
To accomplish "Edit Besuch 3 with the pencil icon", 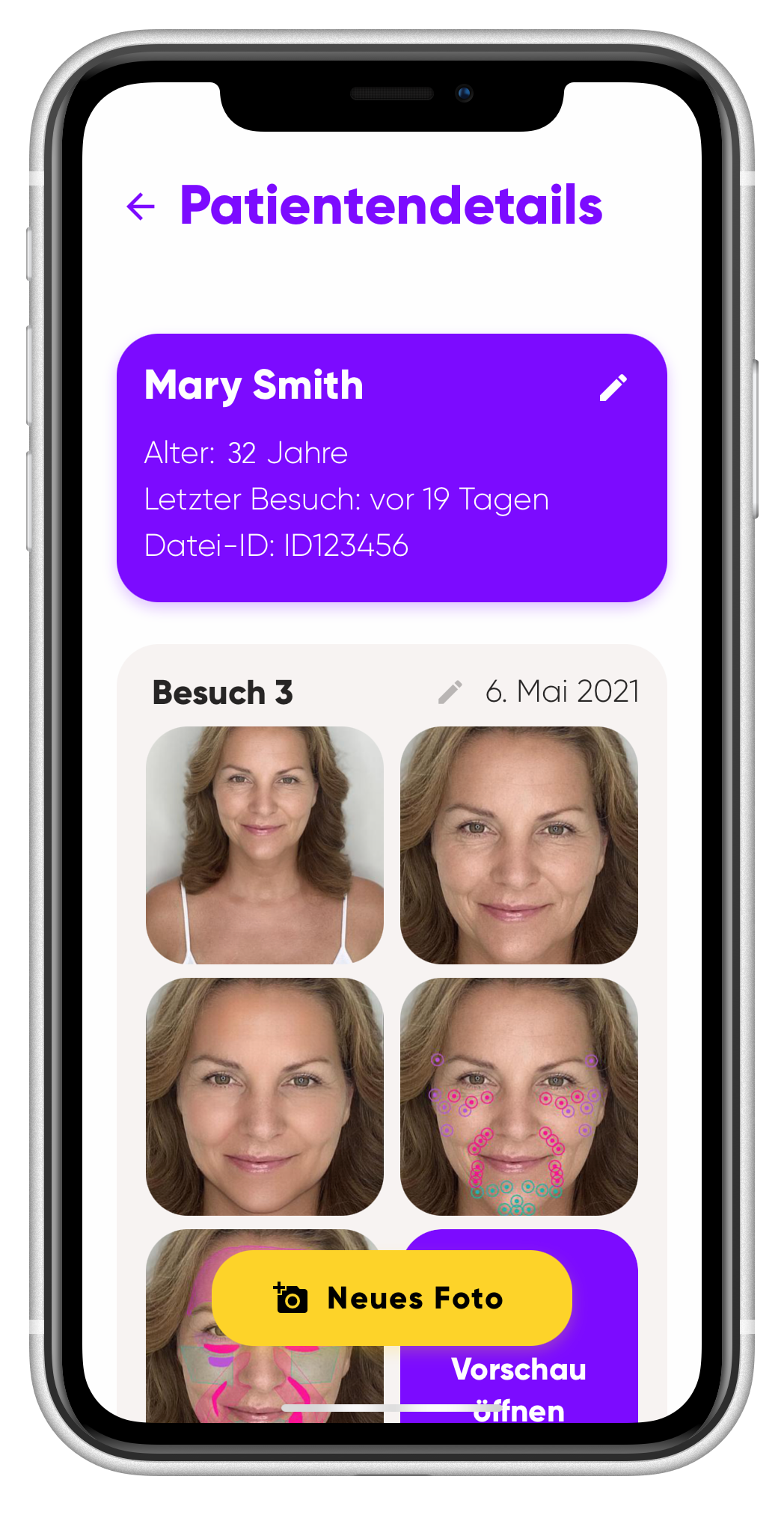I will 450,692.
